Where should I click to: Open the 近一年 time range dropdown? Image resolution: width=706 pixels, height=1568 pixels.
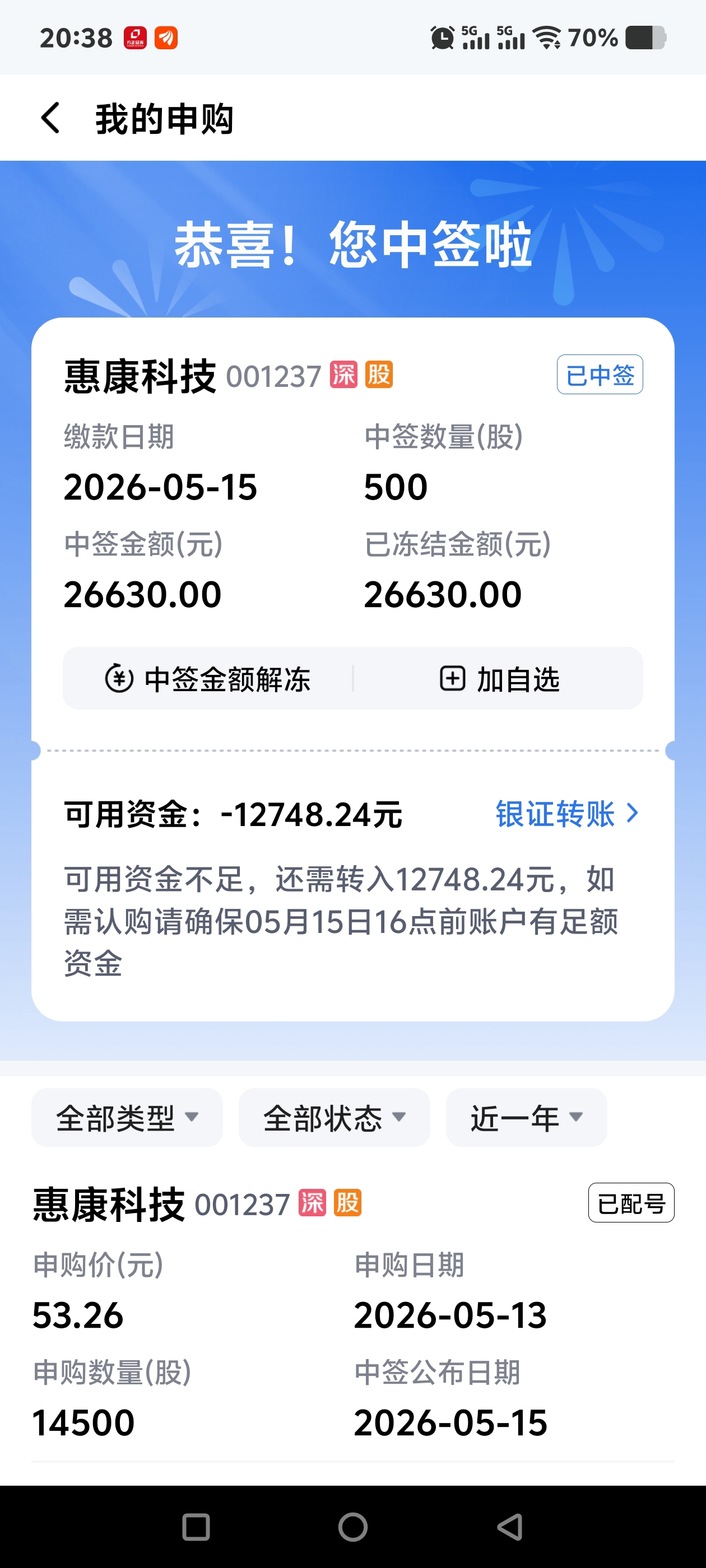(526, 1118)
